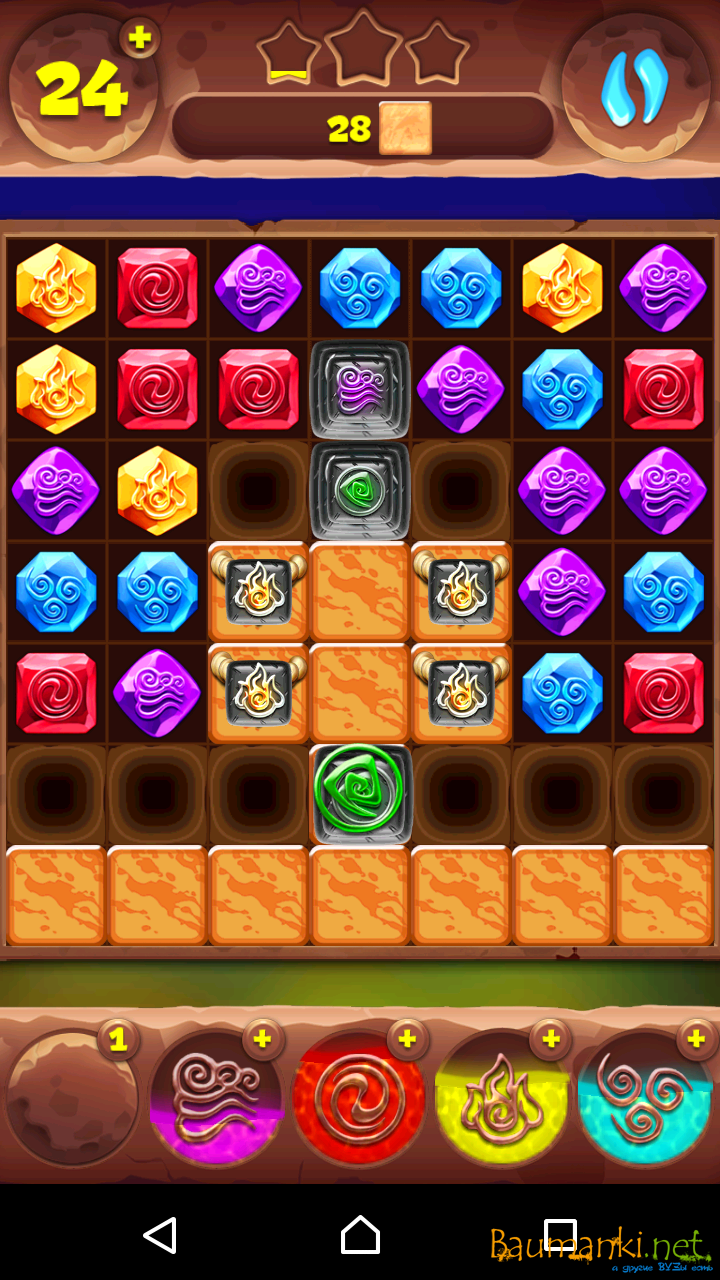The image size is (720, 1280).
Task: Activate the cyan water power-up
Action: coord(645,1100)
